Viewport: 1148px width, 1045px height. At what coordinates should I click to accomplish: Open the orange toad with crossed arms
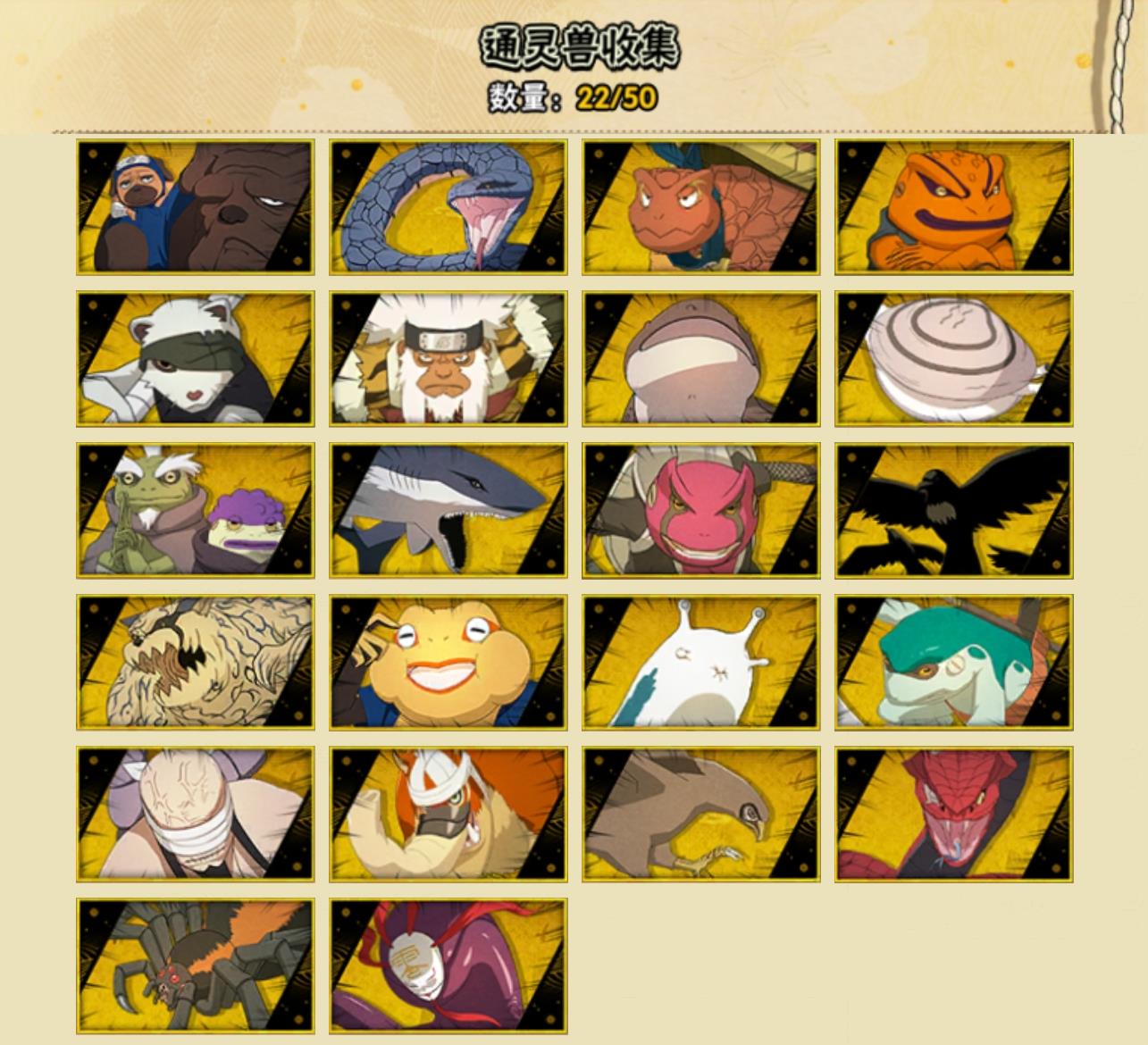(953, 207)
